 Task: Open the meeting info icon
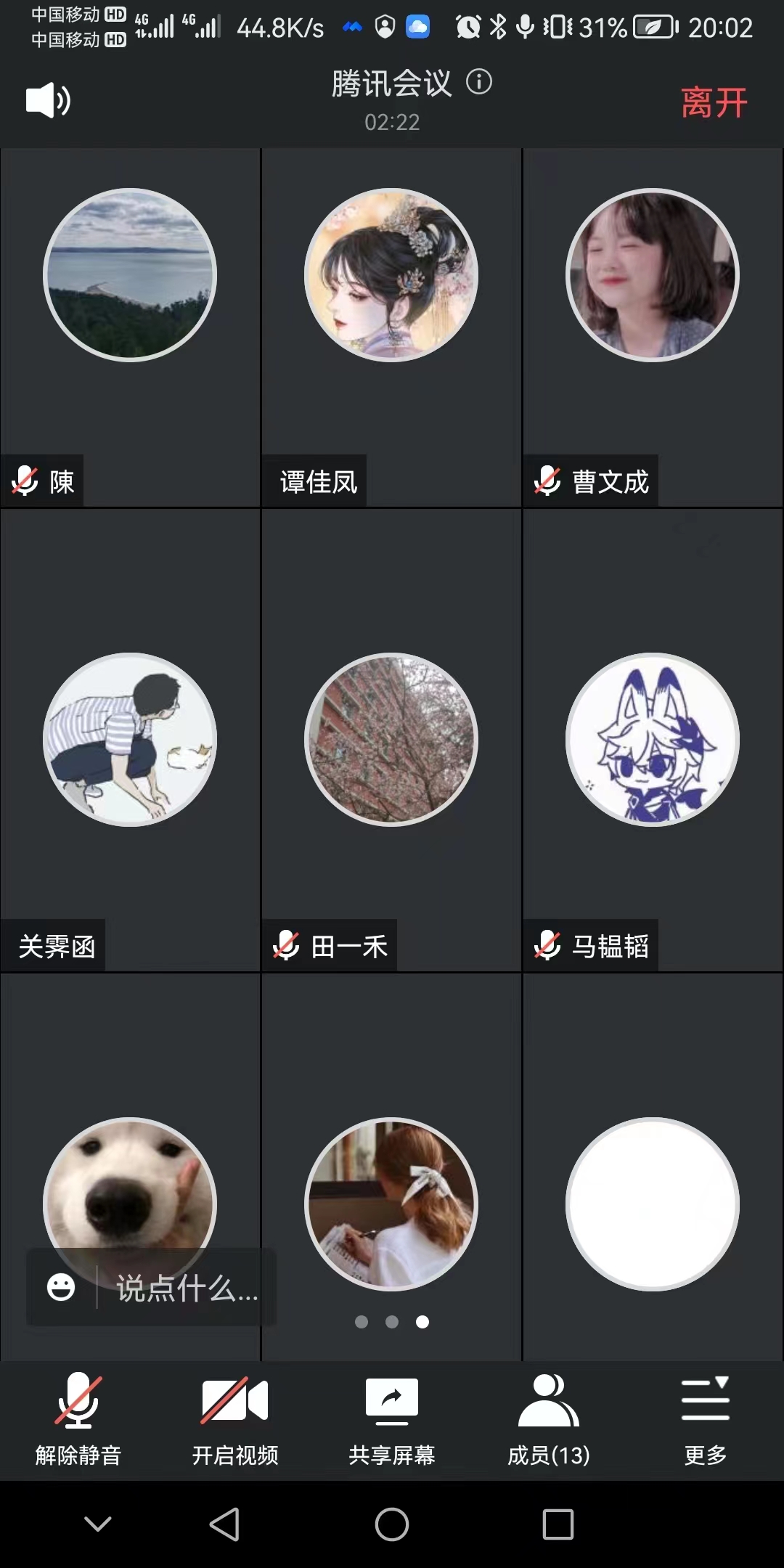point(479,82)
